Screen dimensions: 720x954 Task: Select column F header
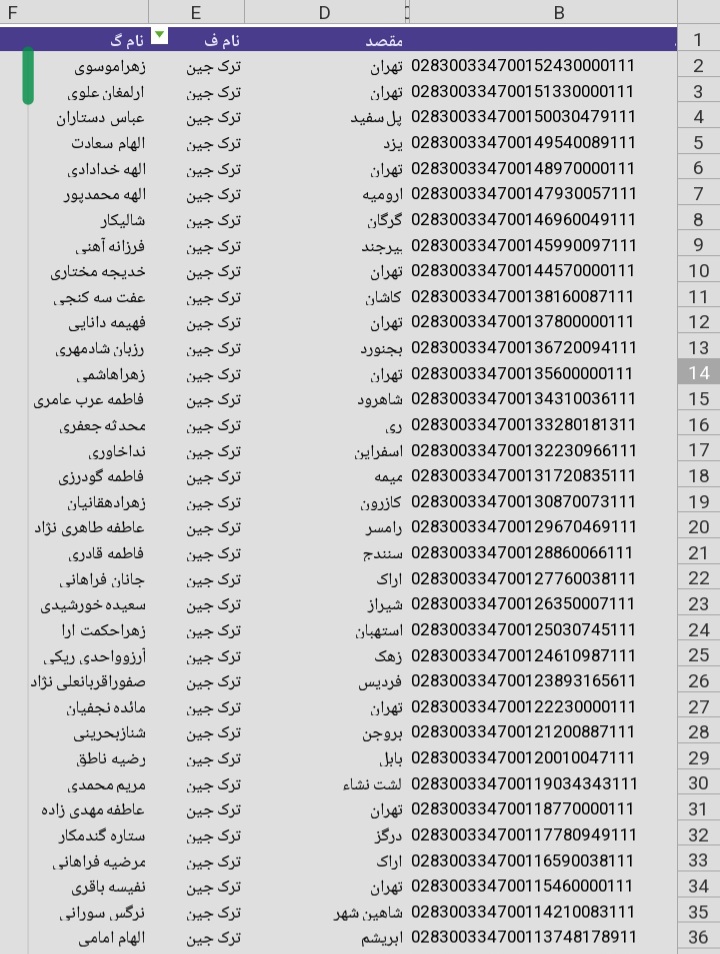tap(13, 12)
